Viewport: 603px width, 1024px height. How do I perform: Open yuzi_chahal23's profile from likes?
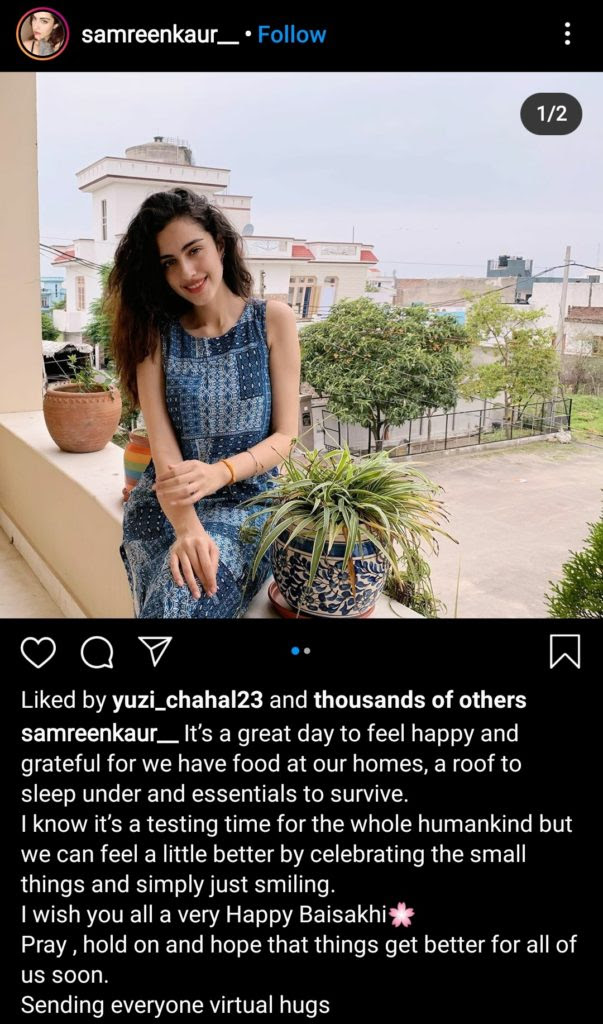188,701
